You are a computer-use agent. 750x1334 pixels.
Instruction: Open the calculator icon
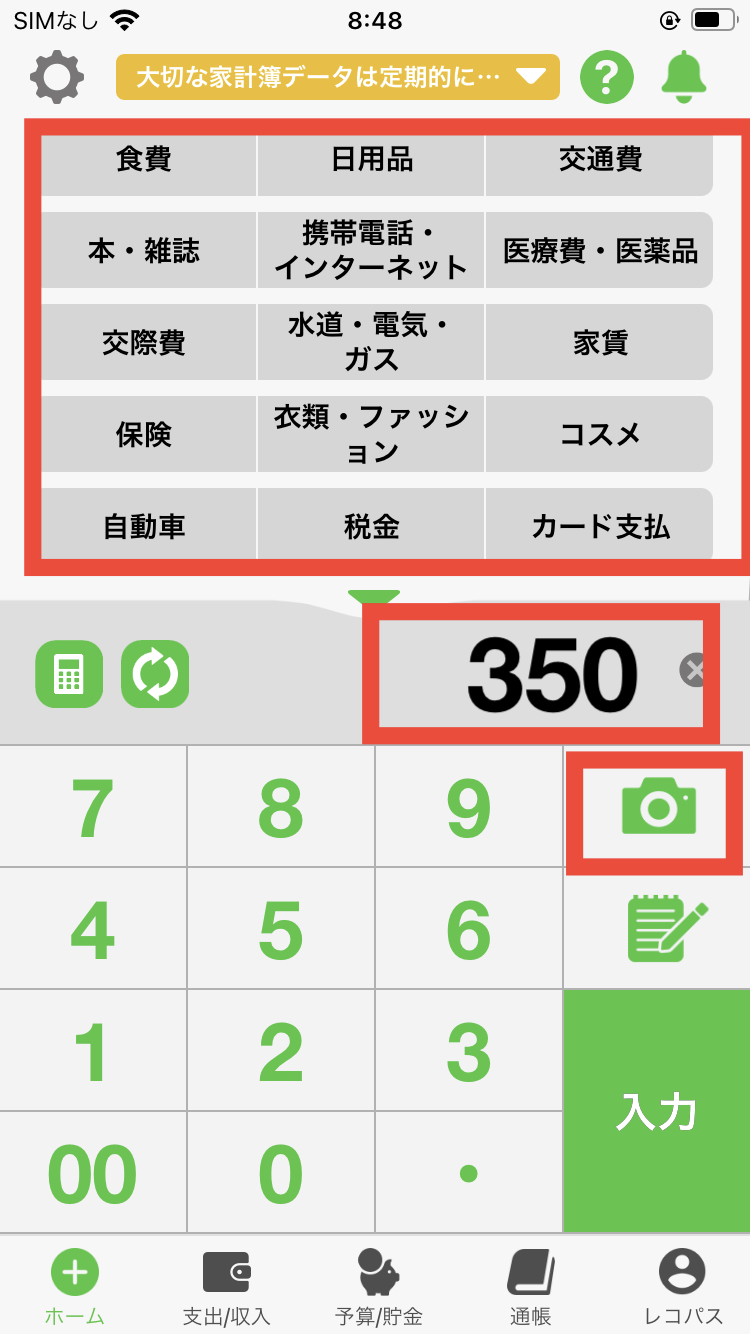(69, 674)
